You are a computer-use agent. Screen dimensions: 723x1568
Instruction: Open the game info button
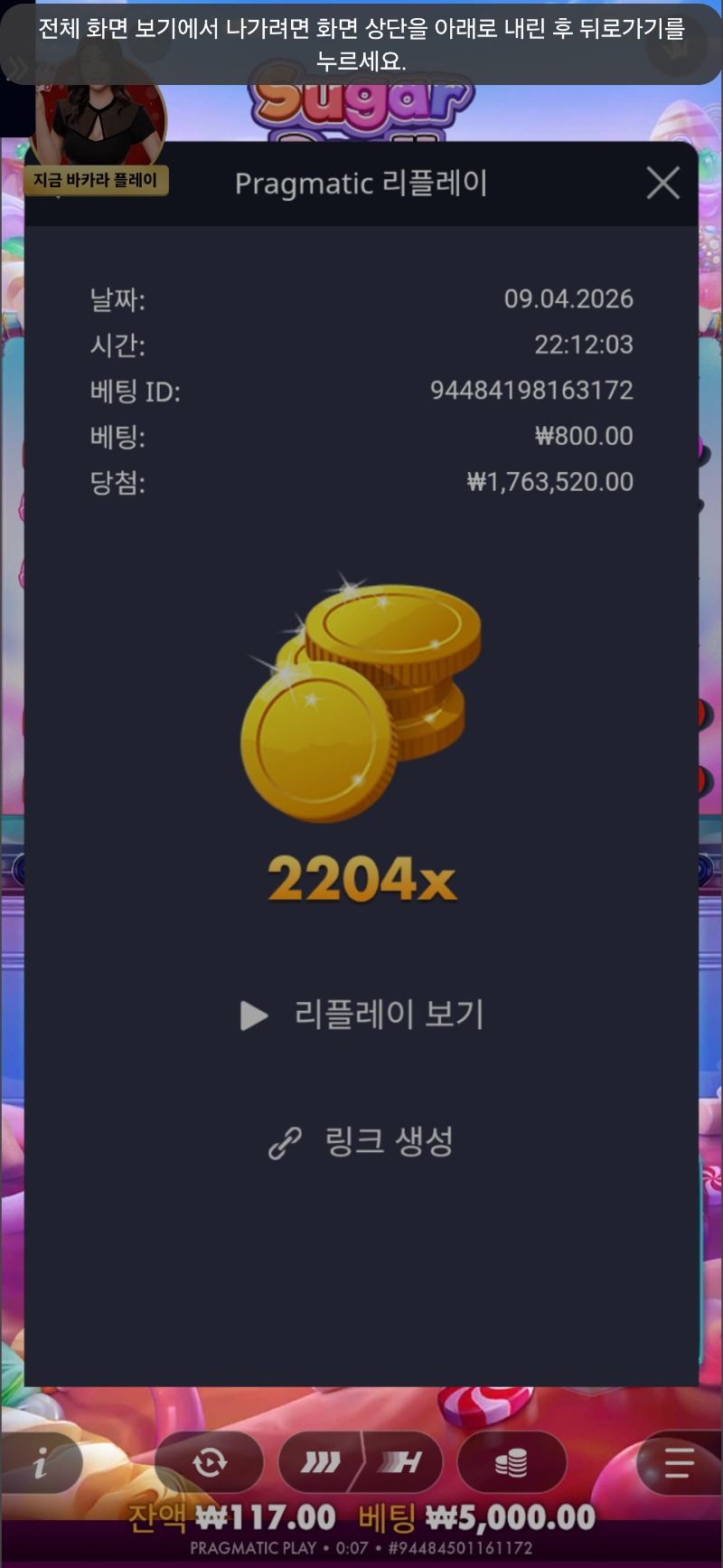click(41, 1463)
